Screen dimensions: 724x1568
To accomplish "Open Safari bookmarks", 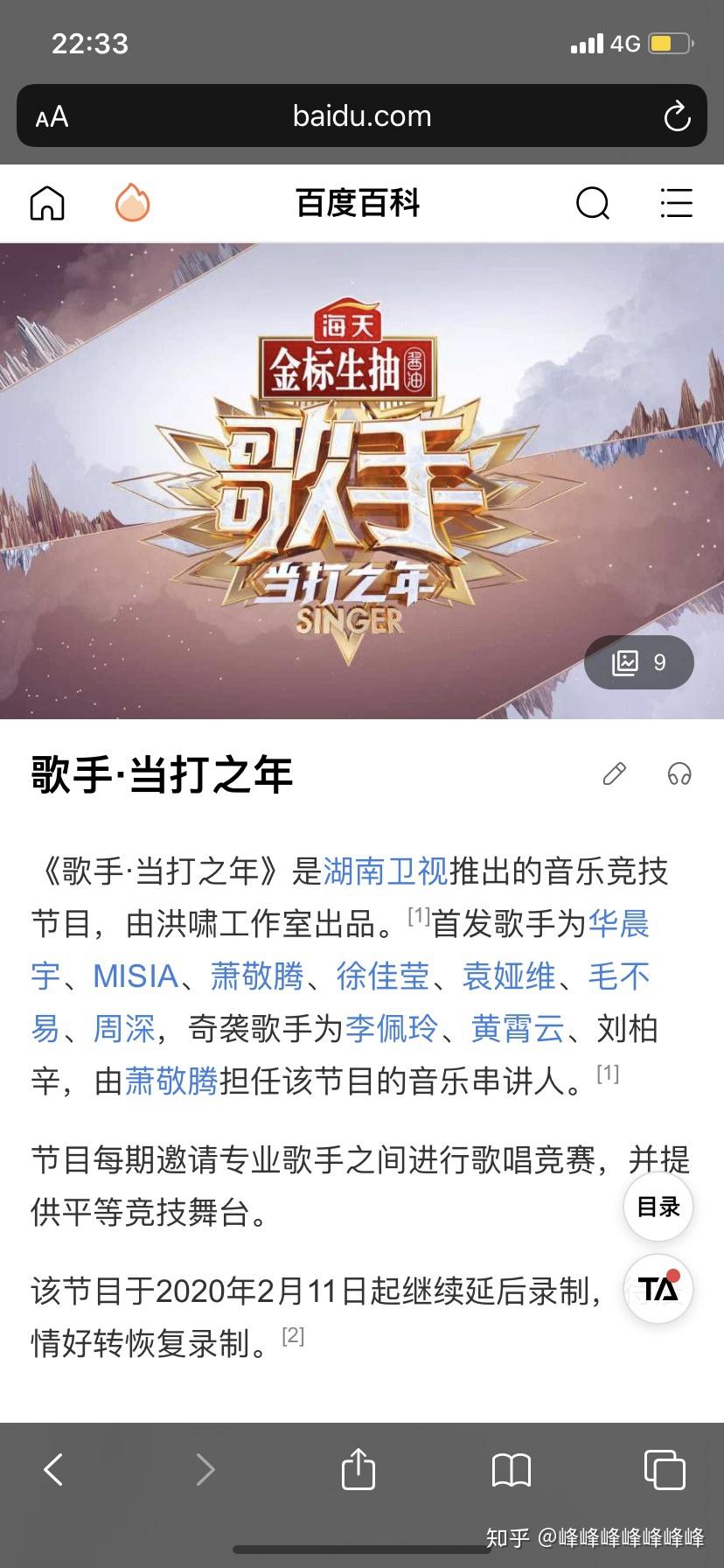I will 512,1470.
